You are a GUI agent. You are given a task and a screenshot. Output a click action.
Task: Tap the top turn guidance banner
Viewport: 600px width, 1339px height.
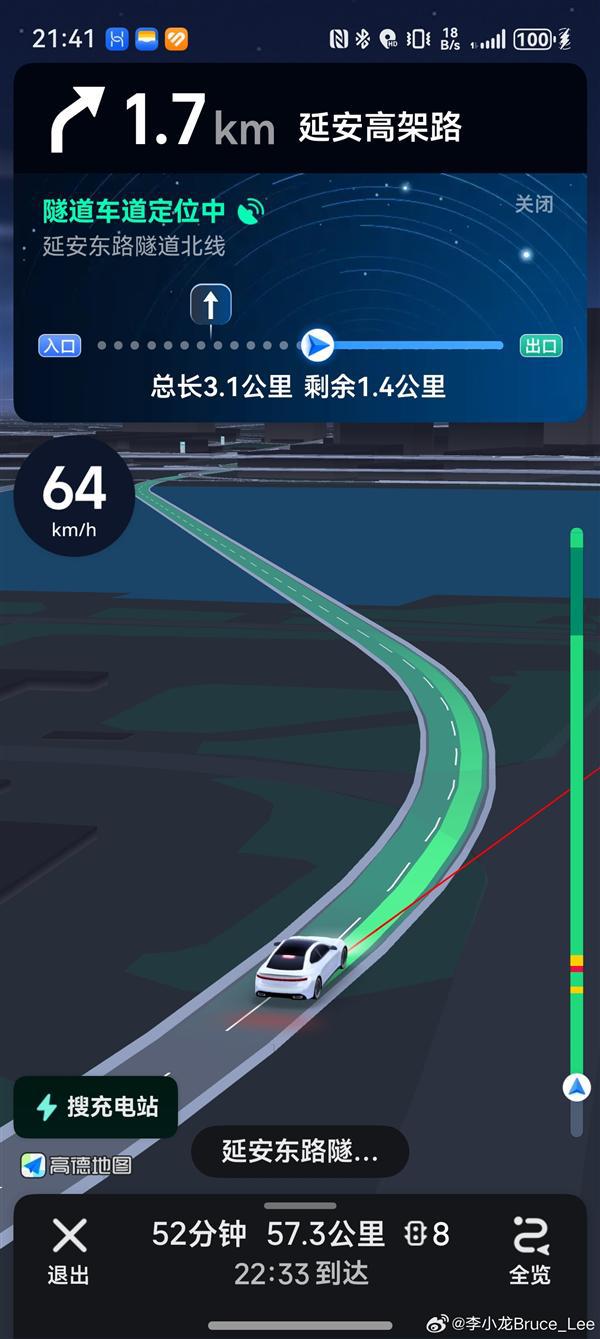coord(300,121)
